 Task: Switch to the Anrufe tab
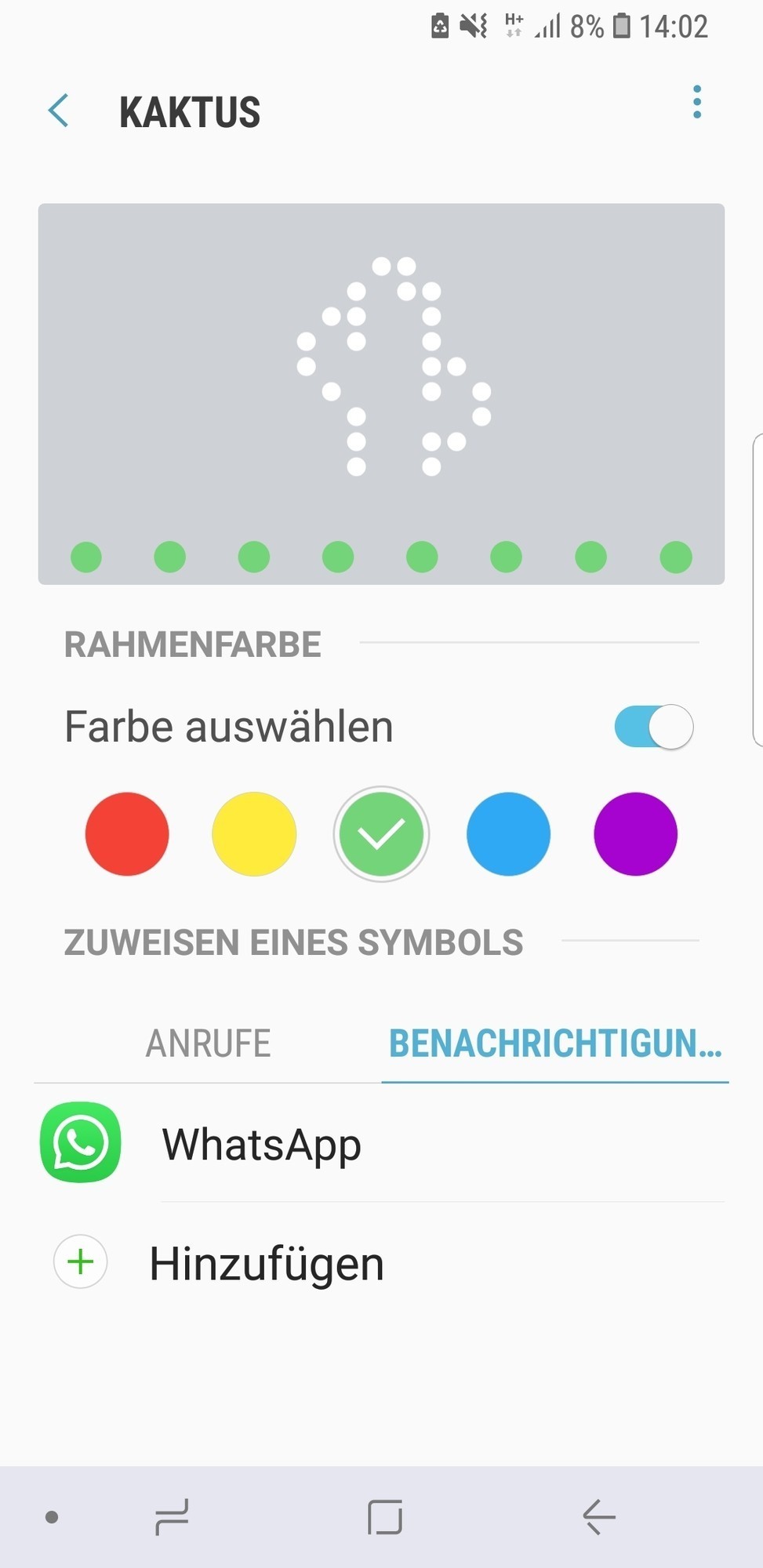pos(208,1044)
